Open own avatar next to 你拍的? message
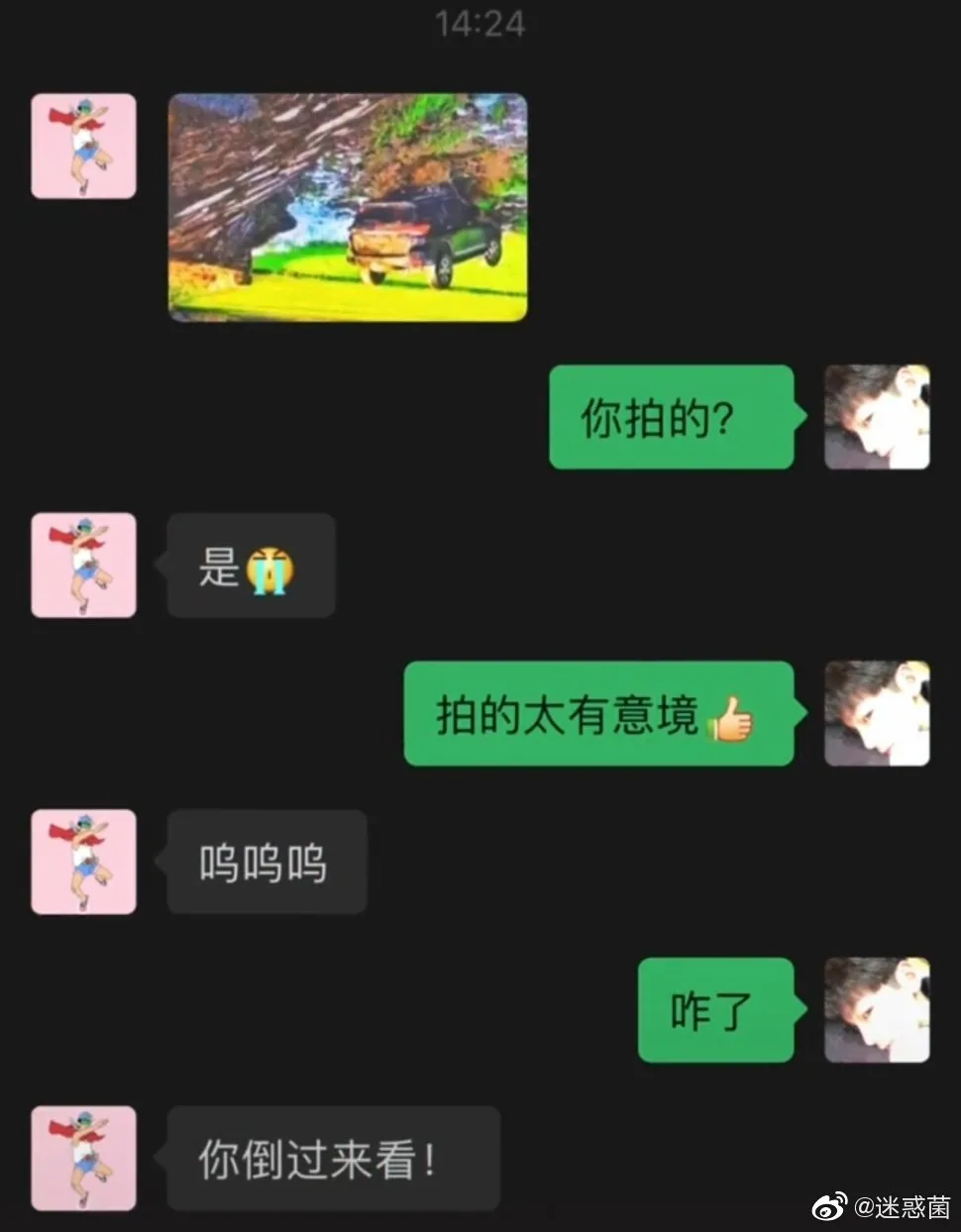 (x=877, y=416)
